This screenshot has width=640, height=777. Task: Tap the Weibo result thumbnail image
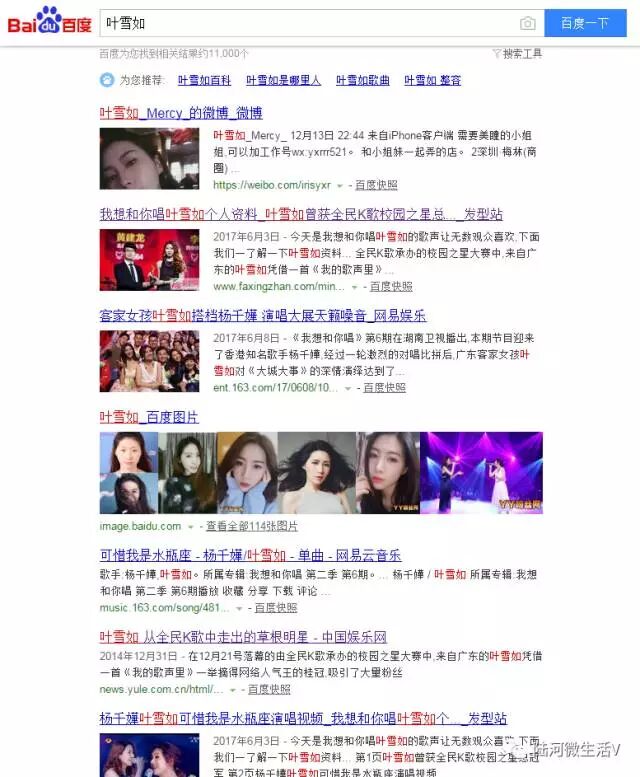149,158
